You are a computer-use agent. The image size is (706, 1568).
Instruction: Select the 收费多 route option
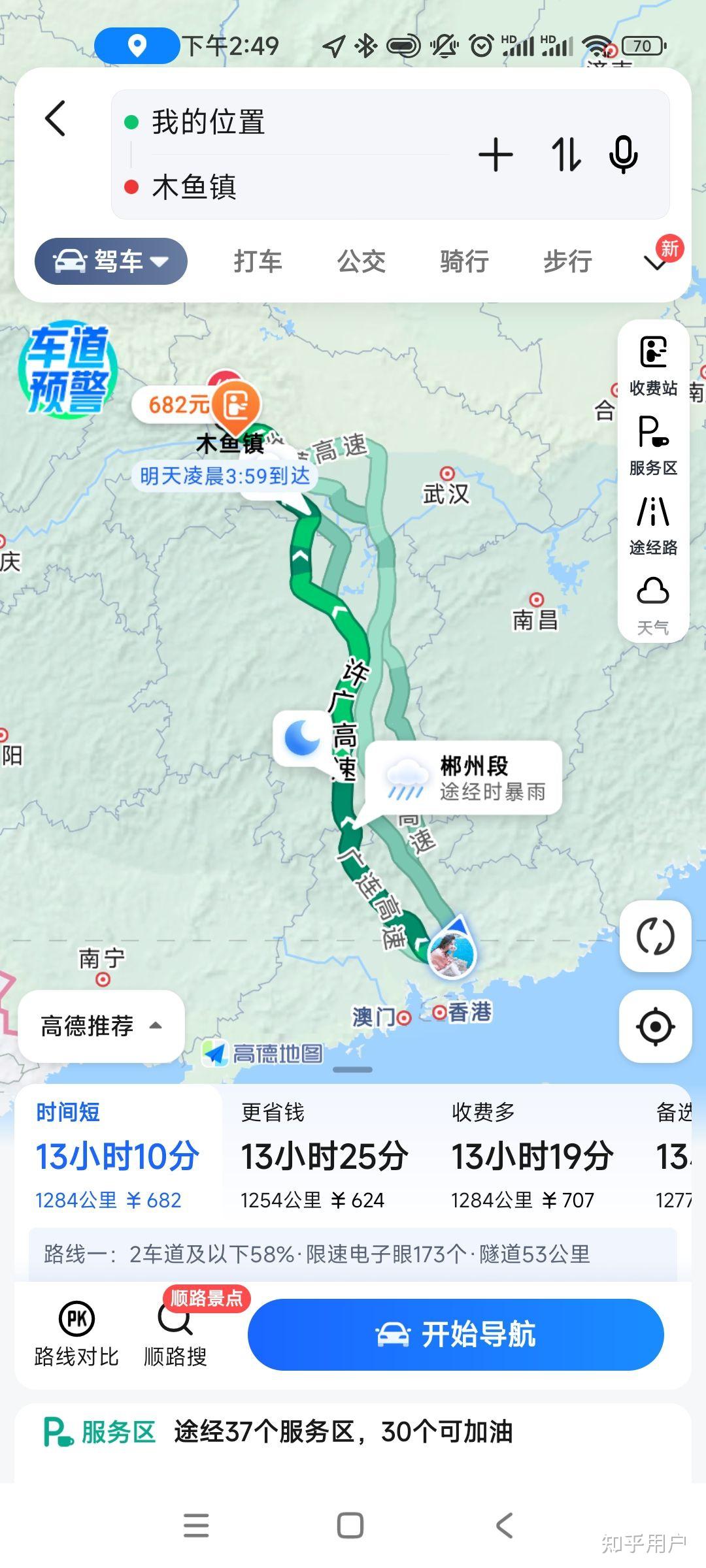click(533, 1153)
